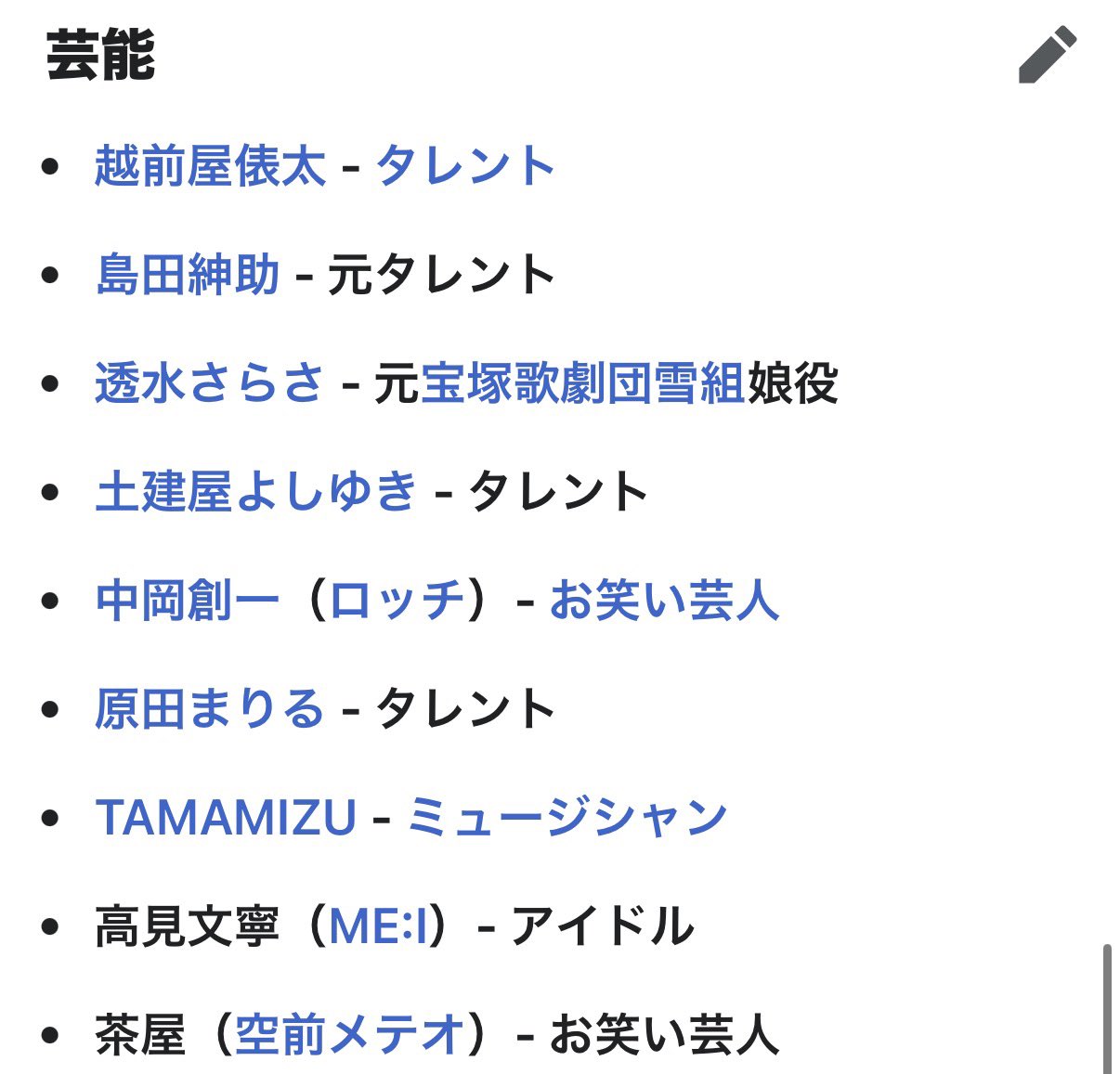This screenshot has height=1074, width=1120.
Task: Visit the 島田紳助 page
Action: tap(187, 276)
